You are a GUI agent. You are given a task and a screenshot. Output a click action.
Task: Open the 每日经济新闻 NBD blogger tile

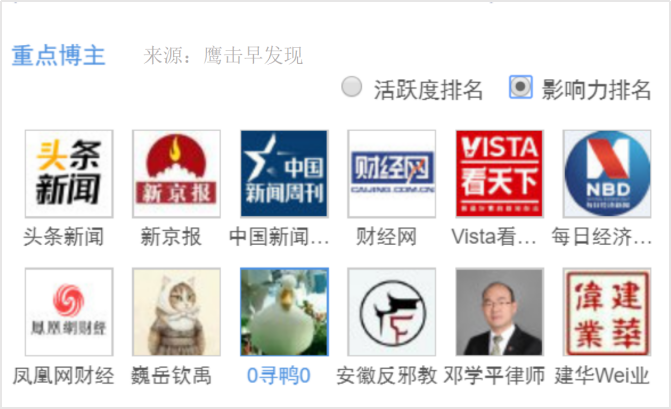[x=607, y=173]
